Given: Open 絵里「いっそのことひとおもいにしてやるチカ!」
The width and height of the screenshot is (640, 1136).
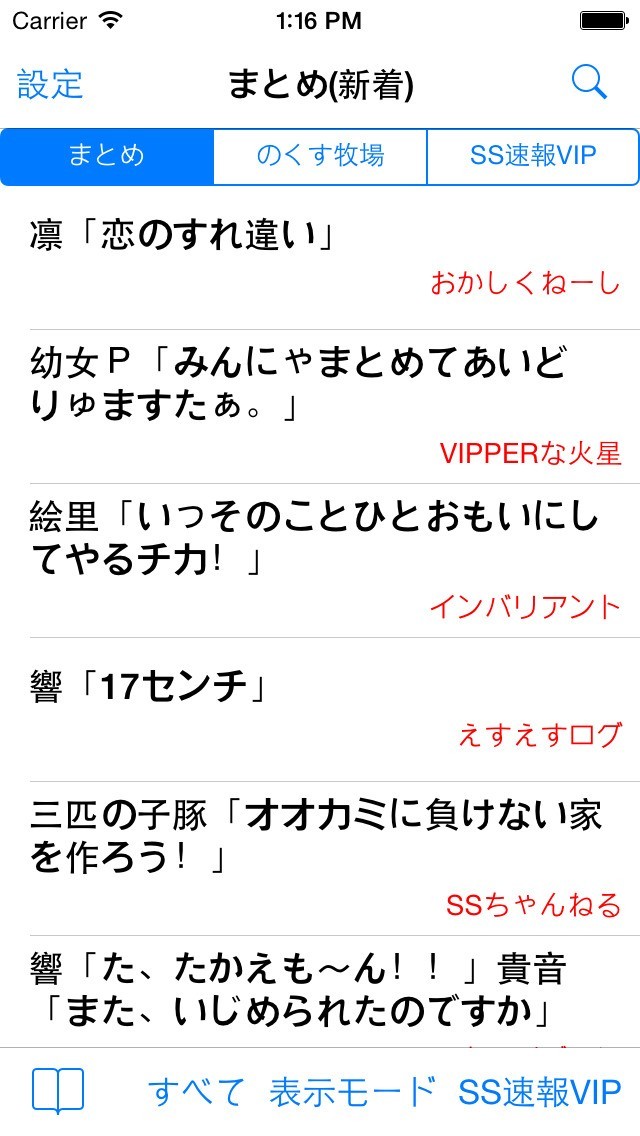Looking at the screenshot, I should [320, 559].
